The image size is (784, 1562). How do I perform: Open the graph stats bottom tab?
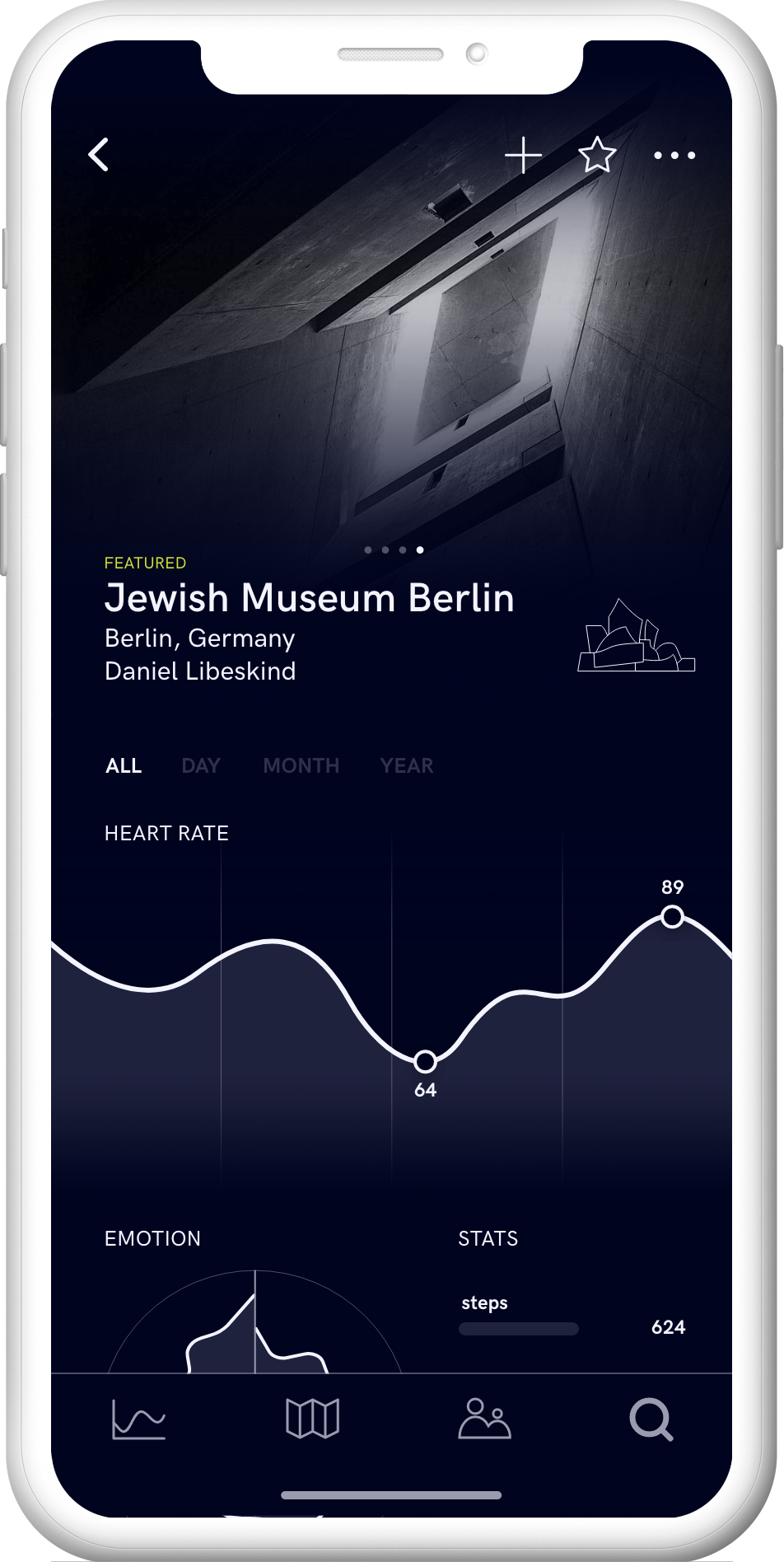138,1419
